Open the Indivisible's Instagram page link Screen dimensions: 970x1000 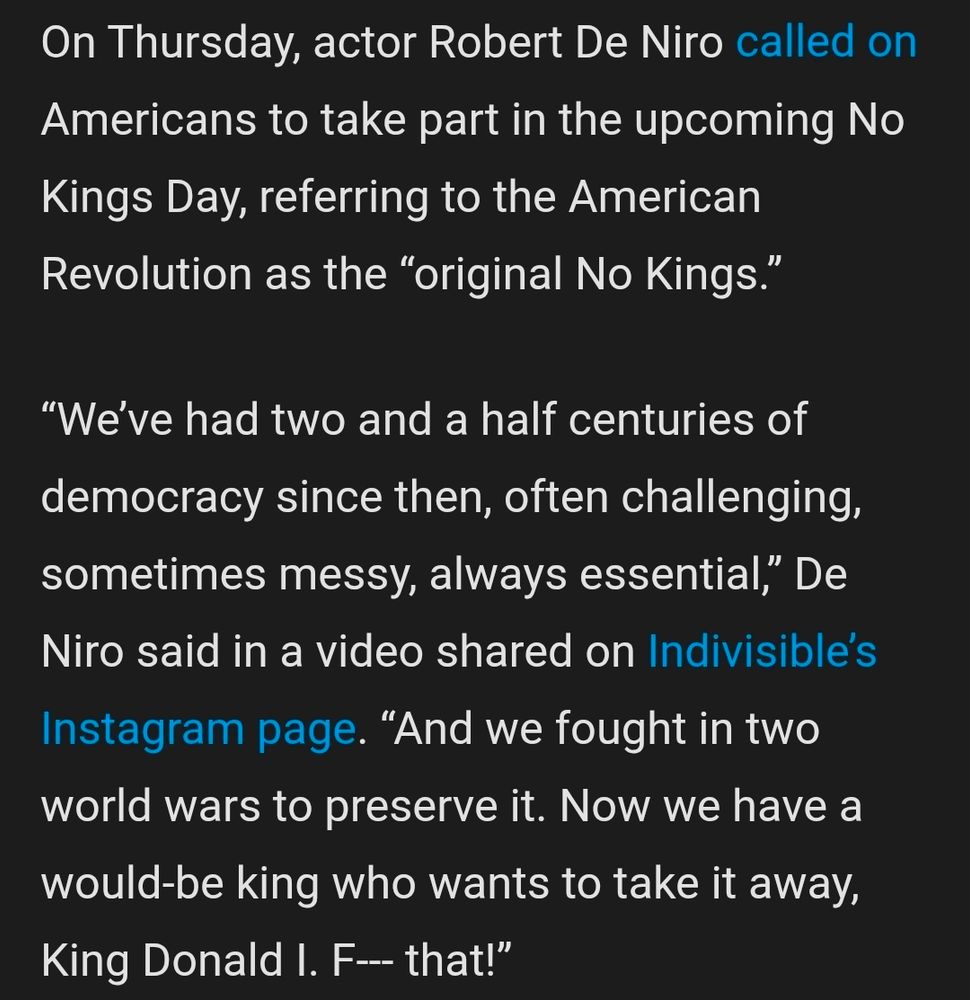coord(762,652)
